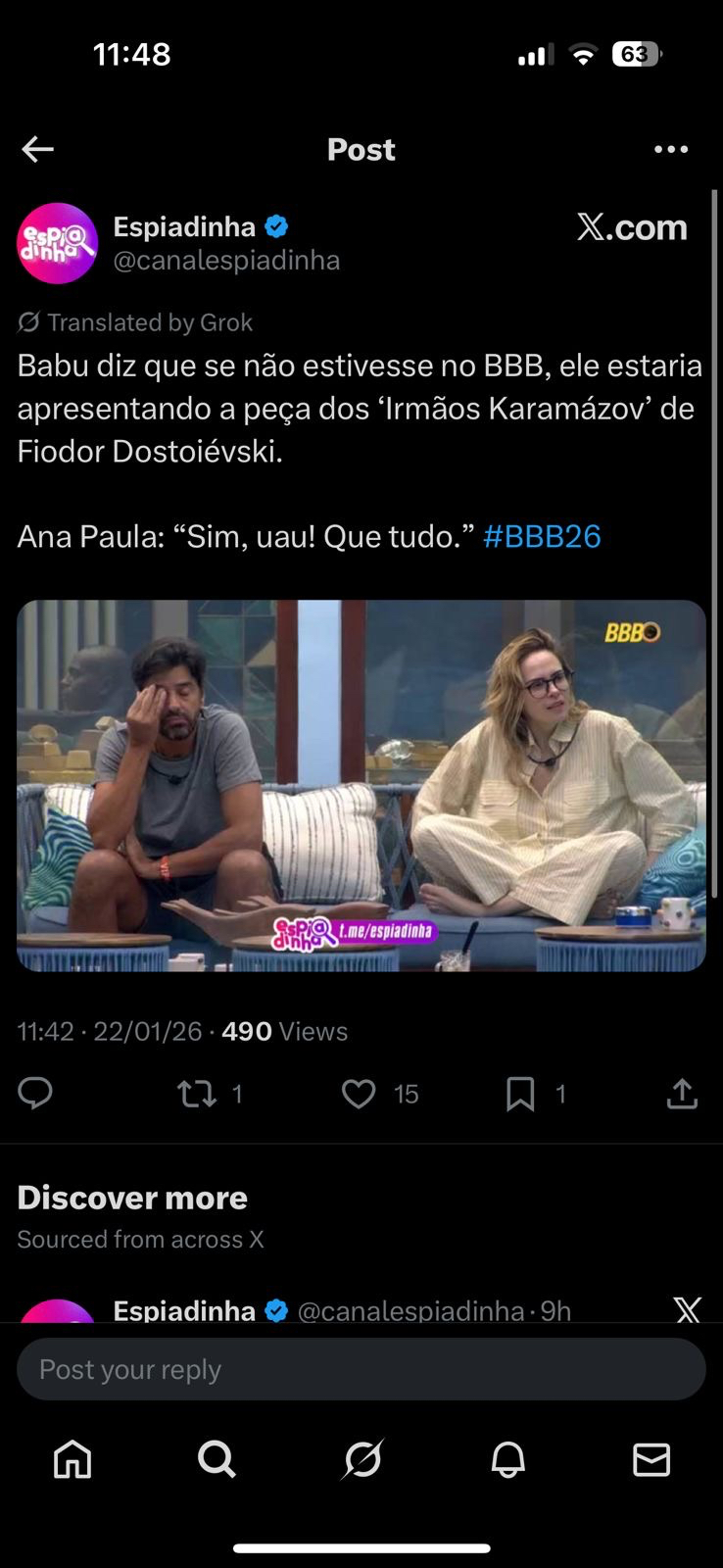The image size is (723, 1568).
Task: Open the Search tab
Action: 217,1459
